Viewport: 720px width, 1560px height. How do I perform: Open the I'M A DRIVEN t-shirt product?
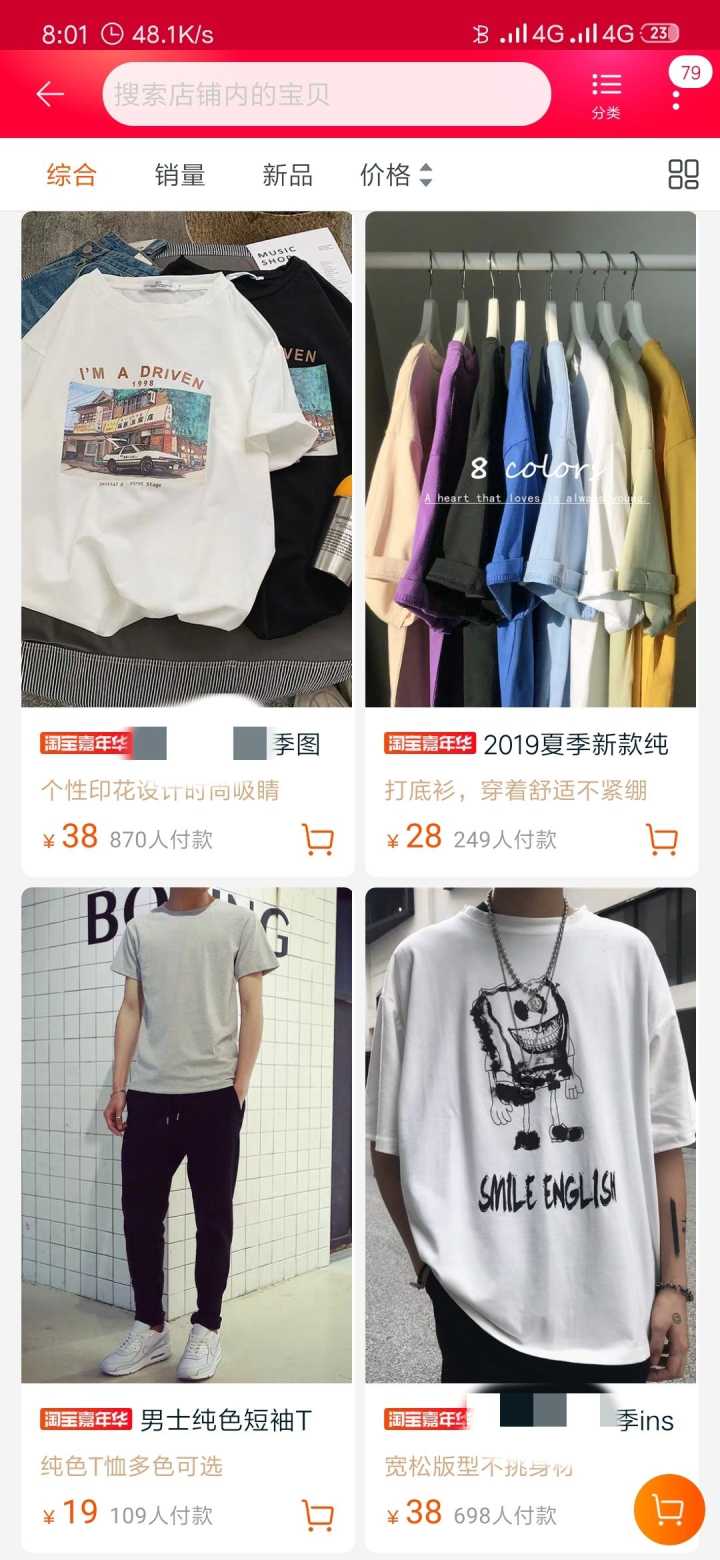(187, 459)
